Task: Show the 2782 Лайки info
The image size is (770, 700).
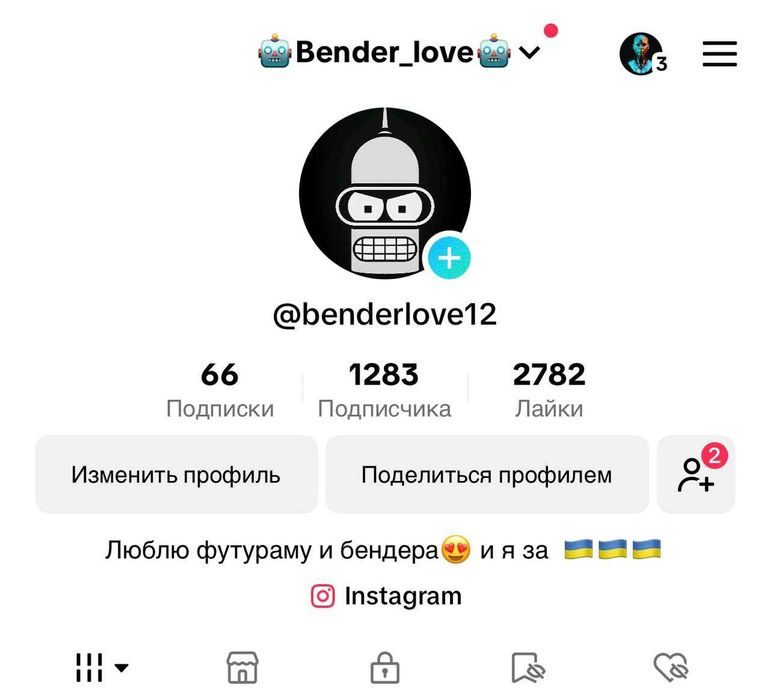Action: pyautogui.click(x=549, y=390)
